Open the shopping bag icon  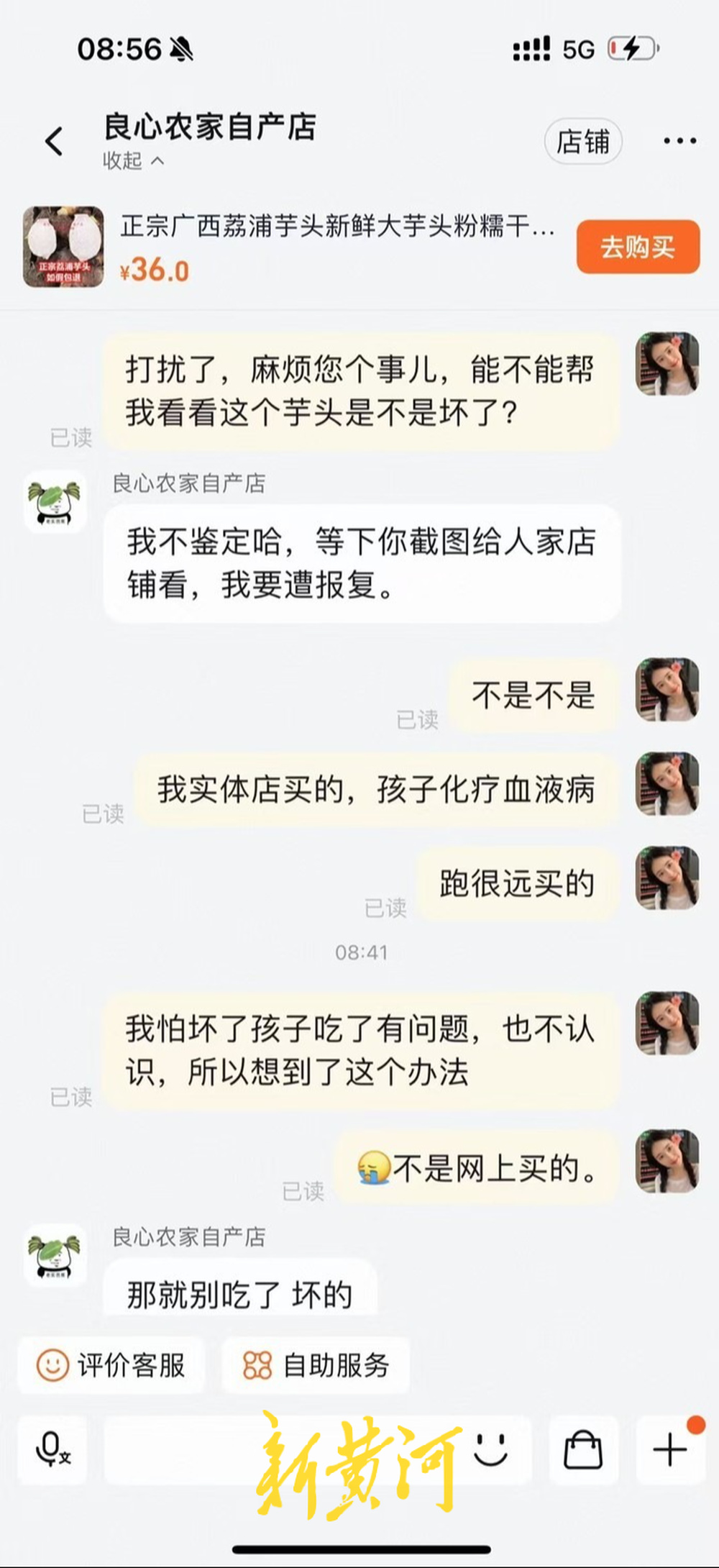click(x=583, y=1449)
